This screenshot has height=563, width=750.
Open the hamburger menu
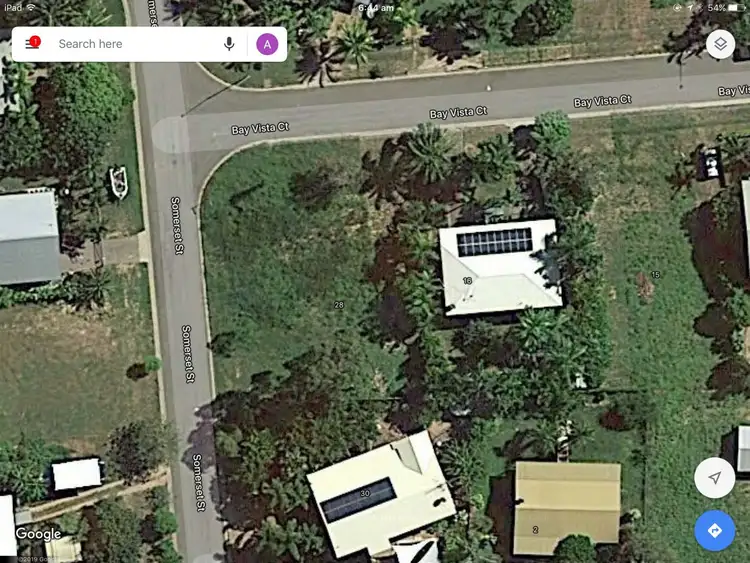click(x=31, y=44)
